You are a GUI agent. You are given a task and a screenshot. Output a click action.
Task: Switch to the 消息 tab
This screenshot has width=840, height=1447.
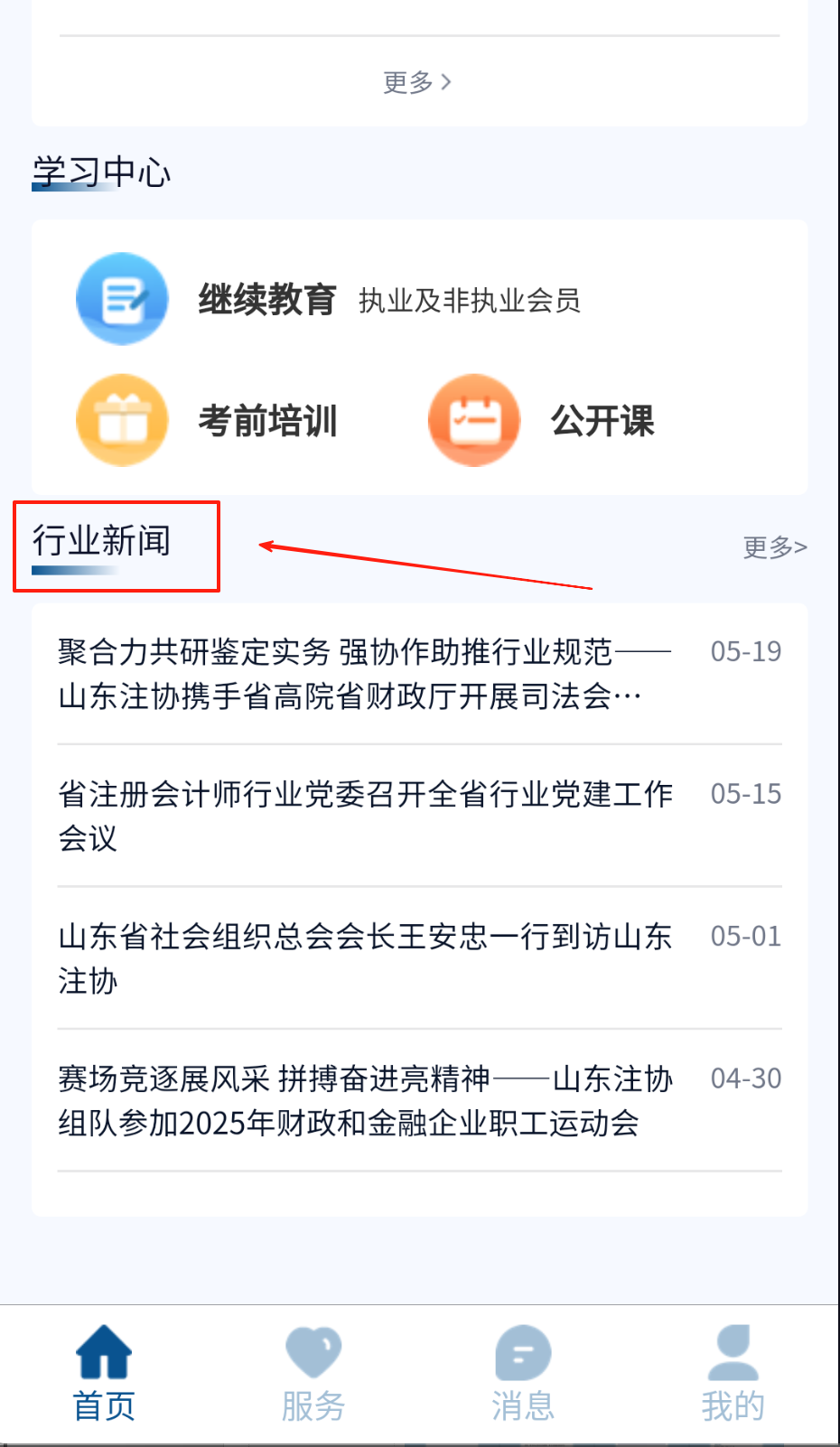523,1374
